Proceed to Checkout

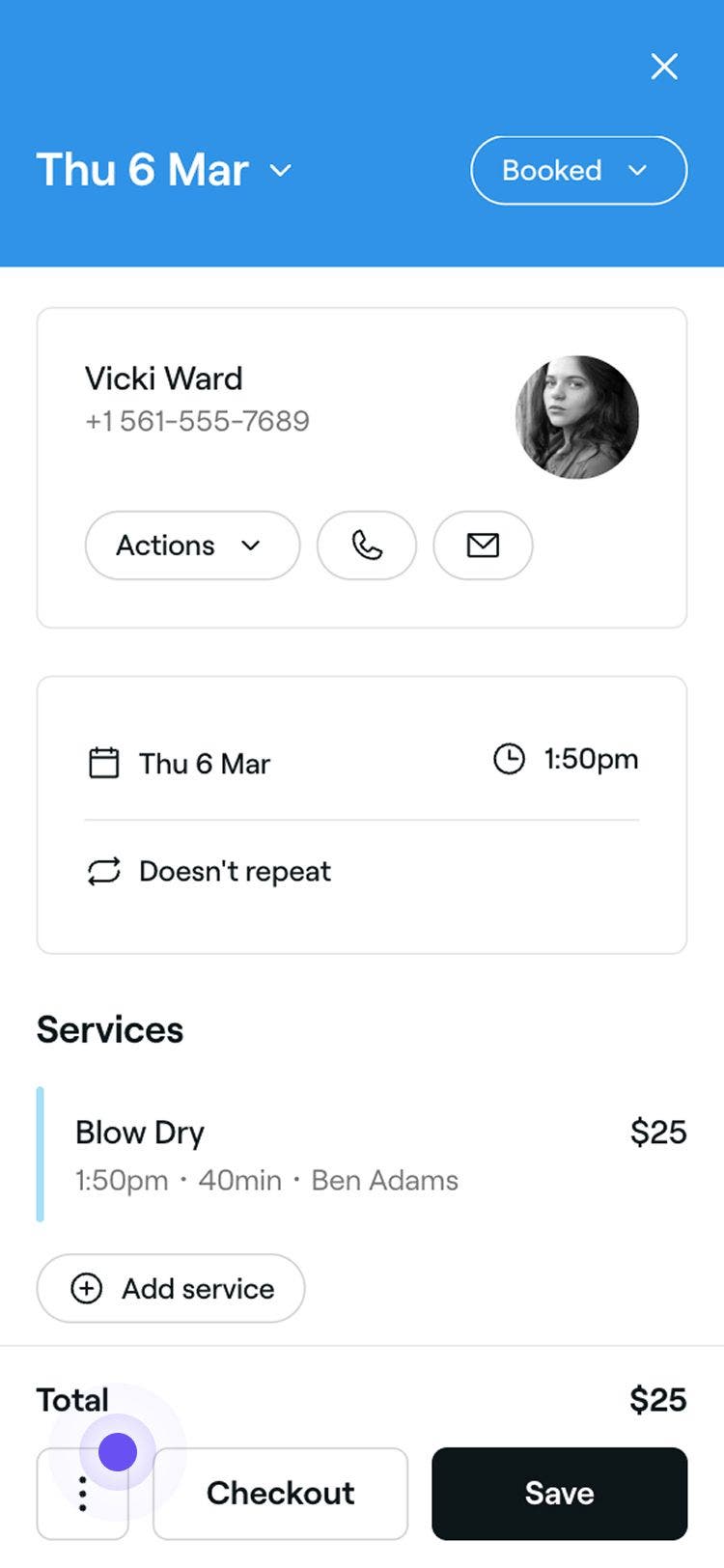coord(280,1494)
